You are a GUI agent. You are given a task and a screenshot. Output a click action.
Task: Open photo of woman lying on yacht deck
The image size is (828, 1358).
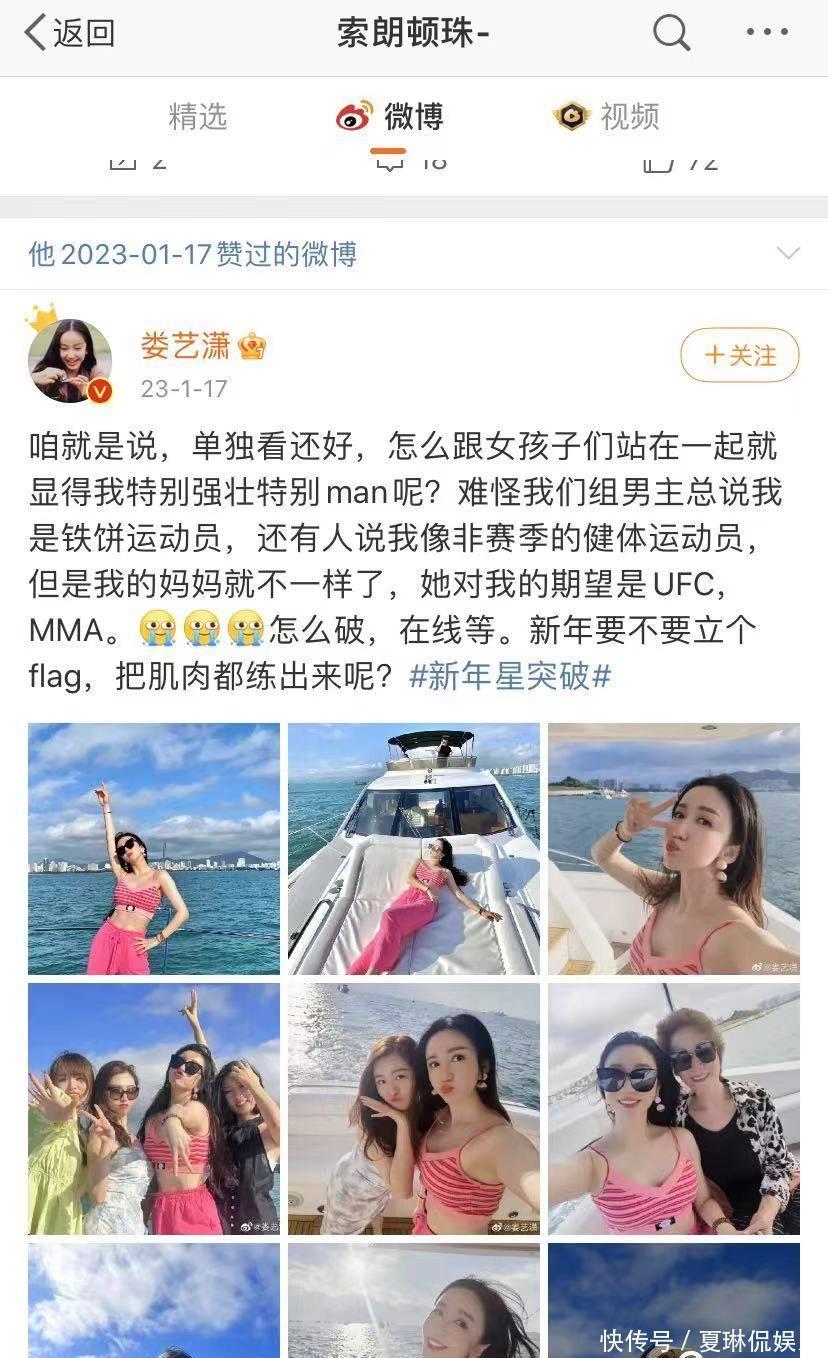point(414,848)
